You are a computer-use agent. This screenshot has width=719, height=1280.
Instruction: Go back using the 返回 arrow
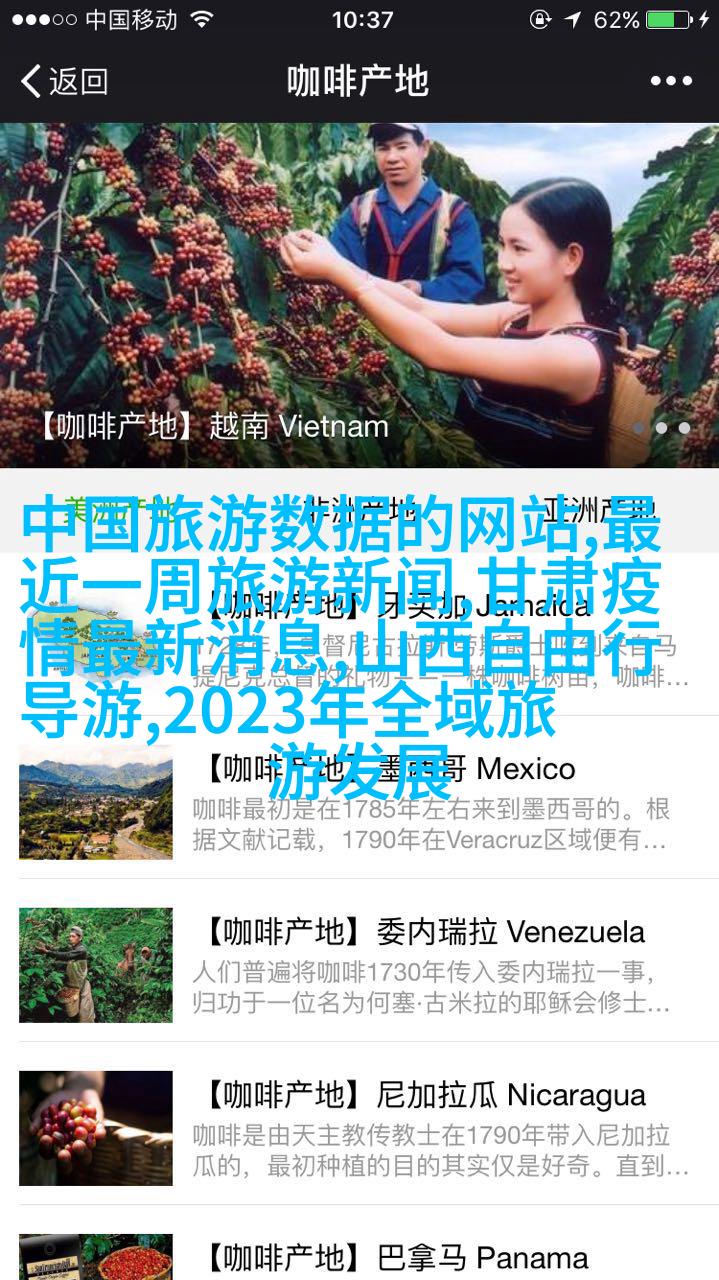64,81
